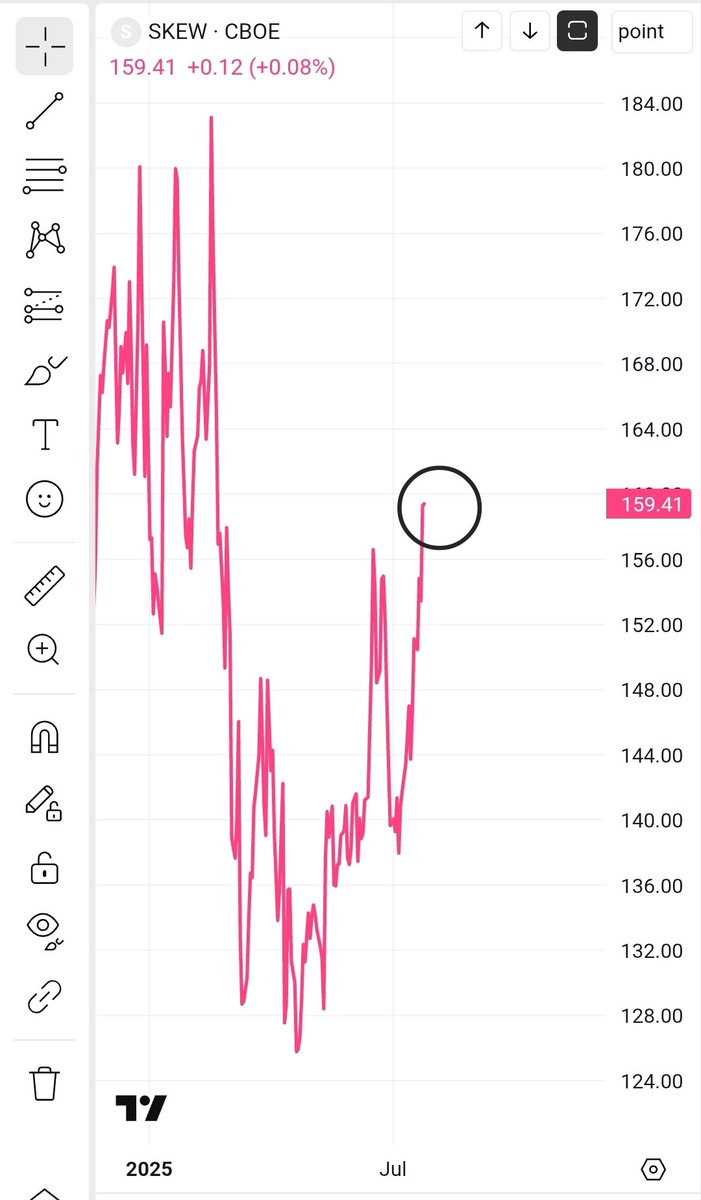Select the crosshair cursor tool
The width and height of the screenshot is (701, 1200).
click(x=44, y=47)
